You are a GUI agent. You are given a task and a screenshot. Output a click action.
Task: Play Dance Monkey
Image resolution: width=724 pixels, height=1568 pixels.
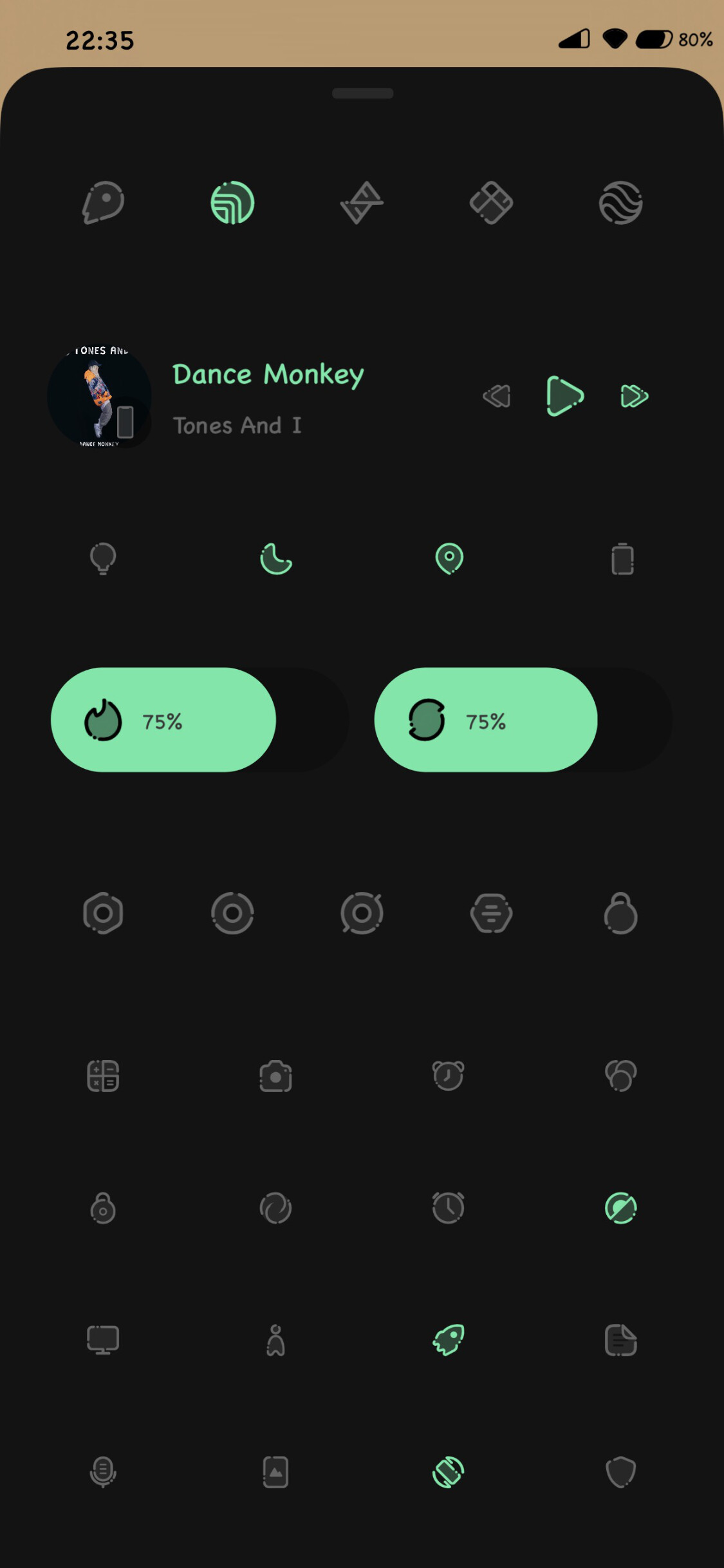pyautogui.click(x=564, y=396)
